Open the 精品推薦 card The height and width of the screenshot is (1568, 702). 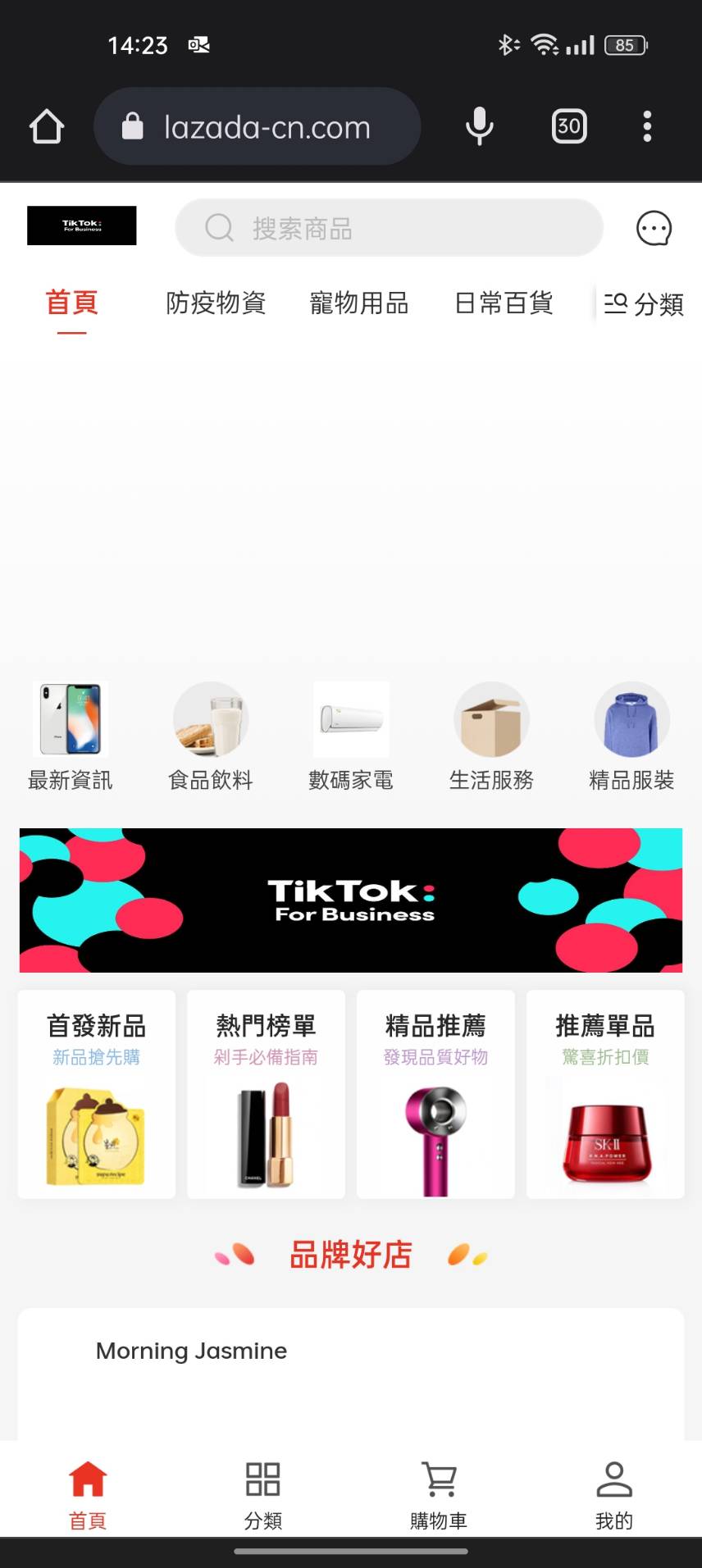pyautogui.click(x=435, y=1094)
